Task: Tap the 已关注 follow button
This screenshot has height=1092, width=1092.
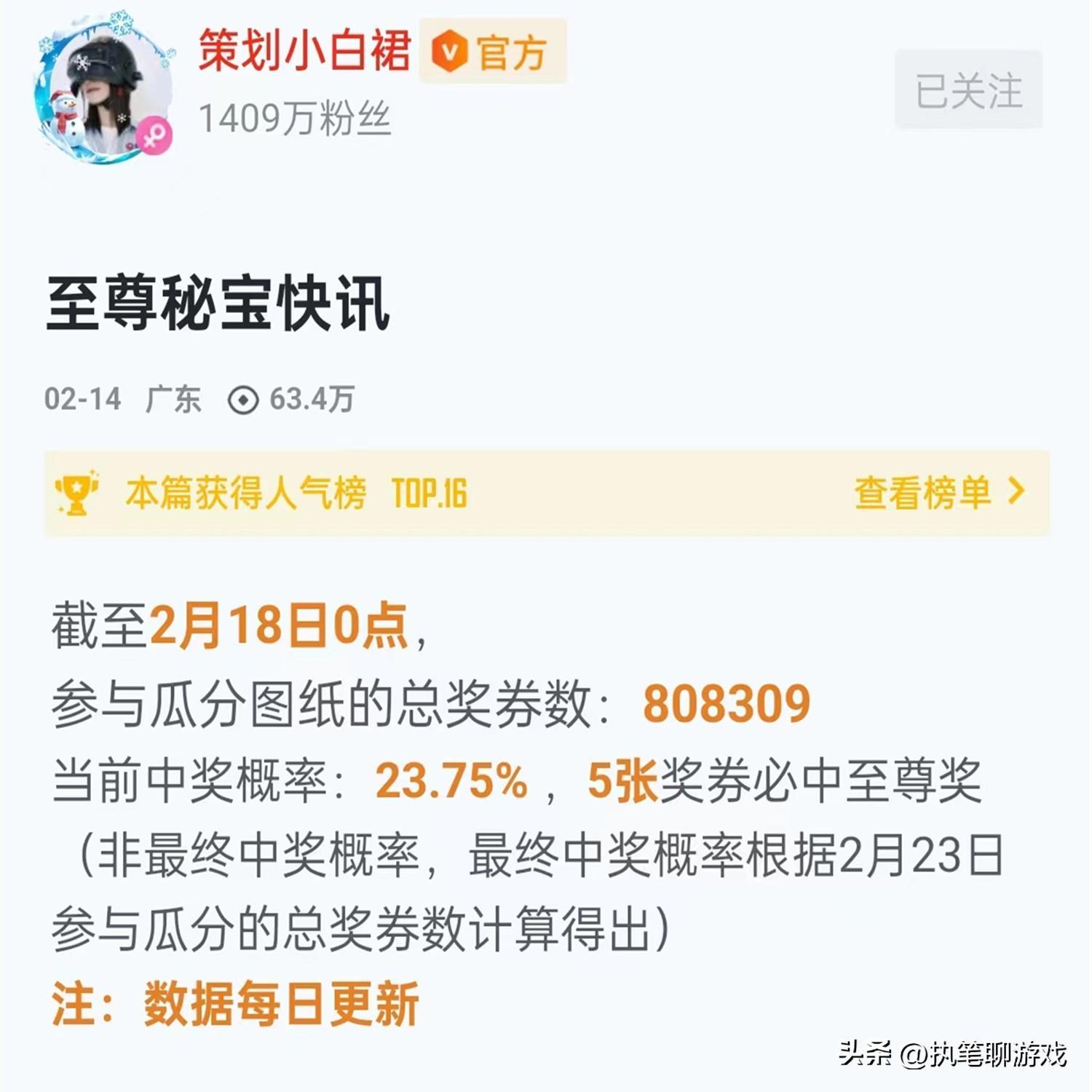Action: pyautogui.click(x=968, y=90)
